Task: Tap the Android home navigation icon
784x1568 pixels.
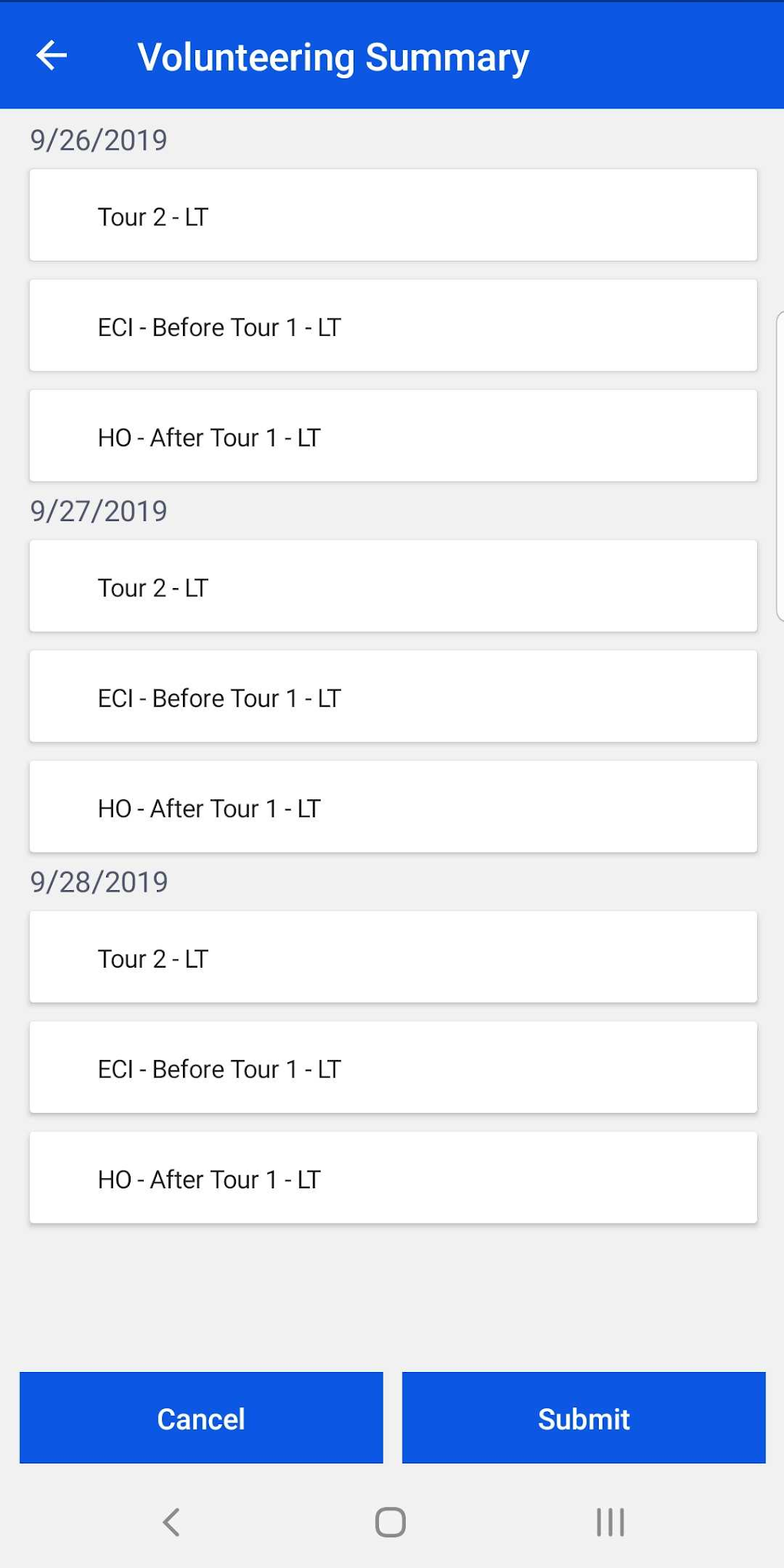Action: (390, 1522)
